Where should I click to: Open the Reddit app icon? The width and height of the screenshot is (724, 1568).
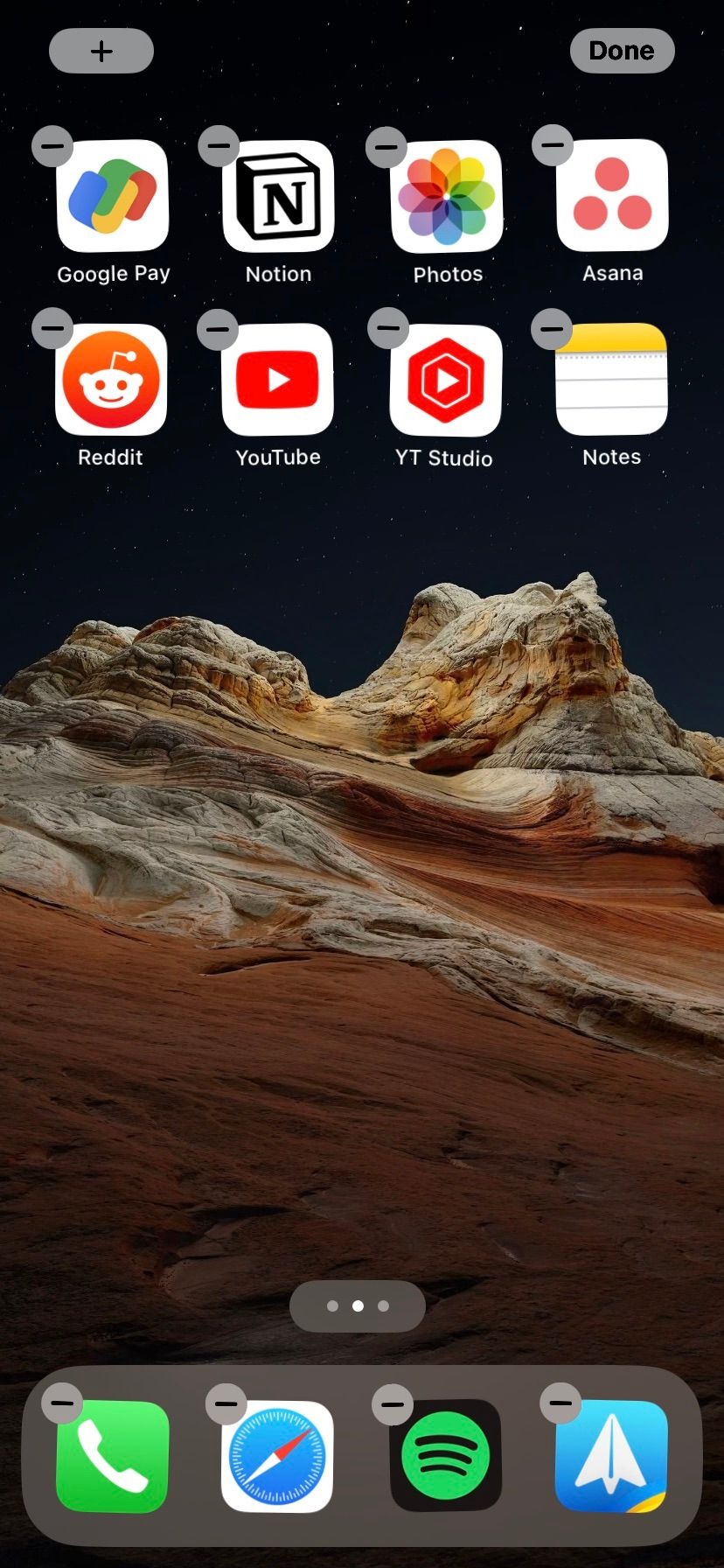coord(112,380)
